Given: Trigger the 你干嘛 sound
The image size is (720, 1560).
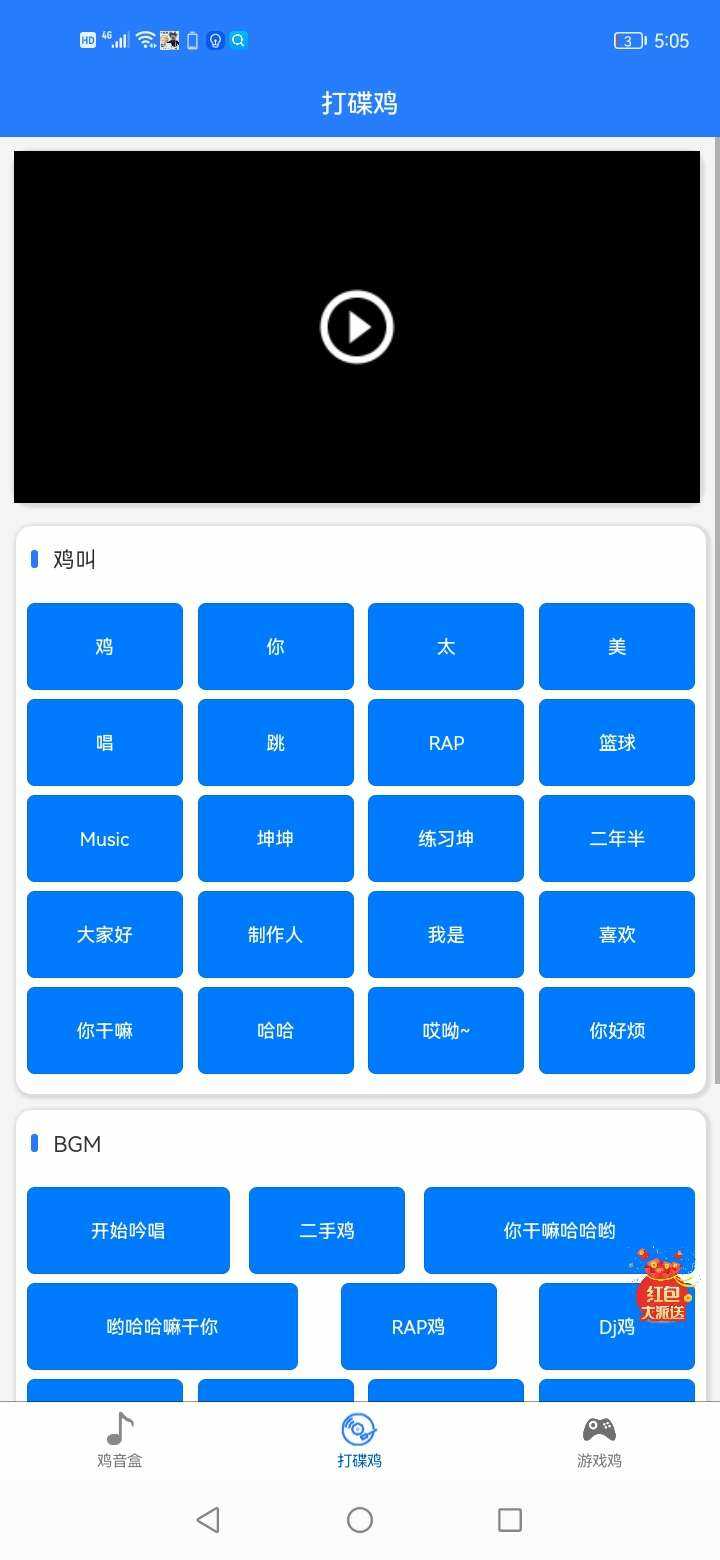Looking at the screenshot, I should (x=105, y=1030).
